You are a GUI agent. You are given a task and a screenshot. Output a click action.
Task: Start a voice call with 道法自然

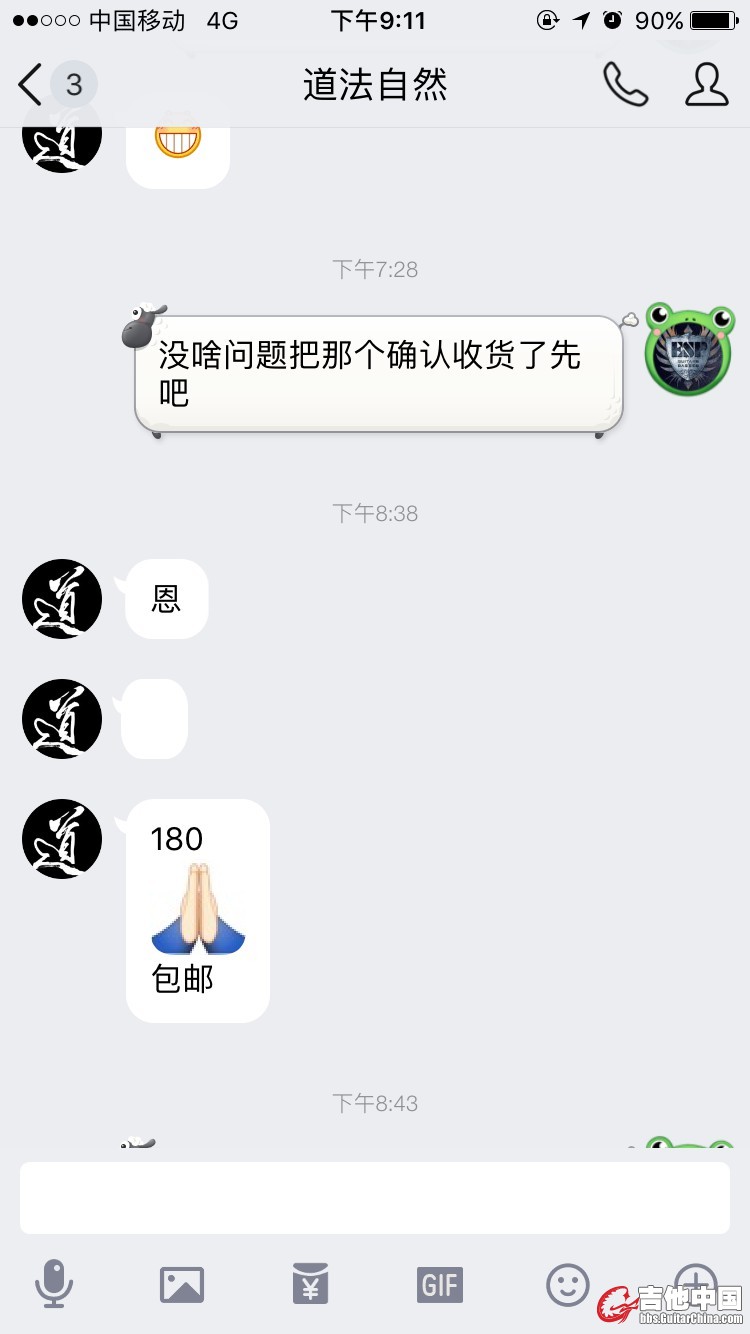pyautogui.click(x=625, y=85)
